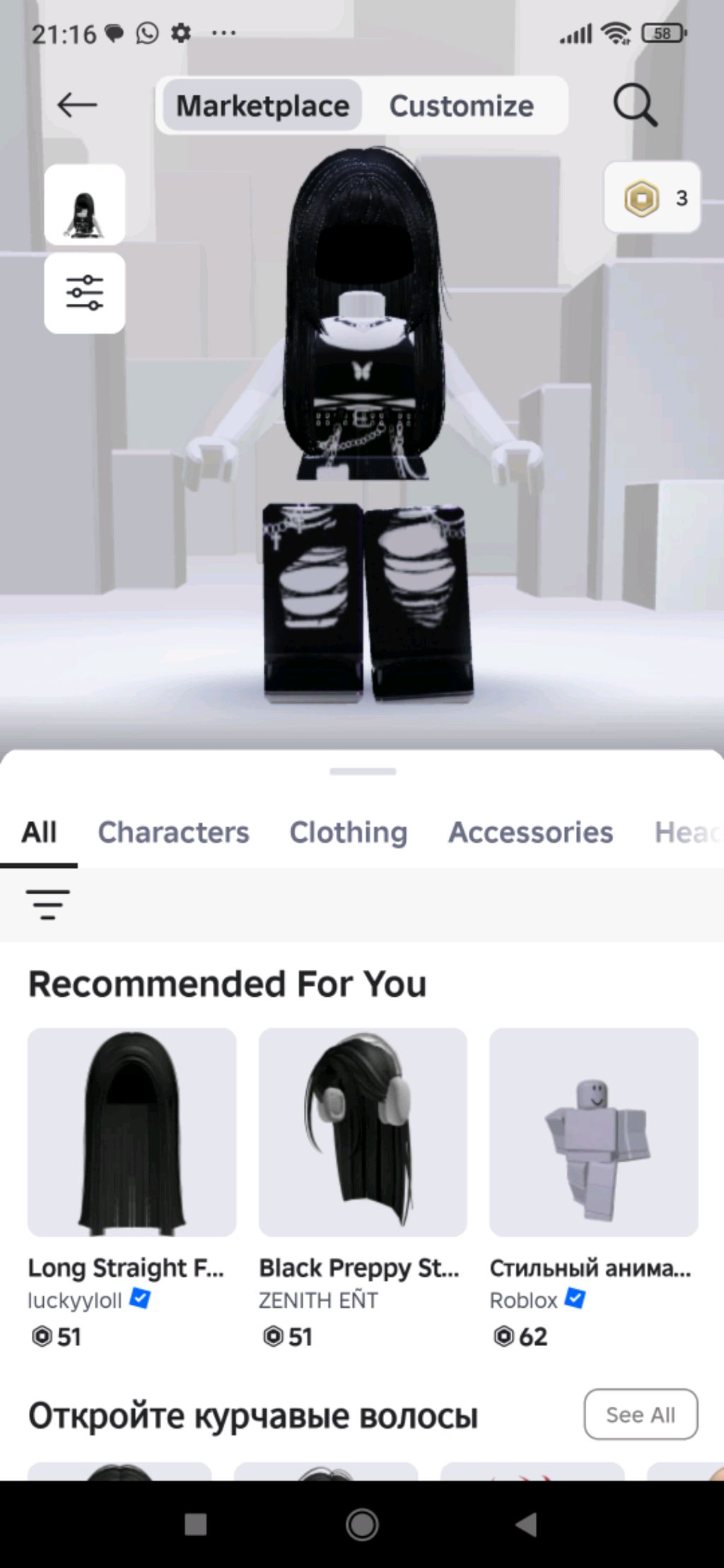Tap the system home button
The height and width of the screenshot is (1568, 724).
(x=362, y=1525)
